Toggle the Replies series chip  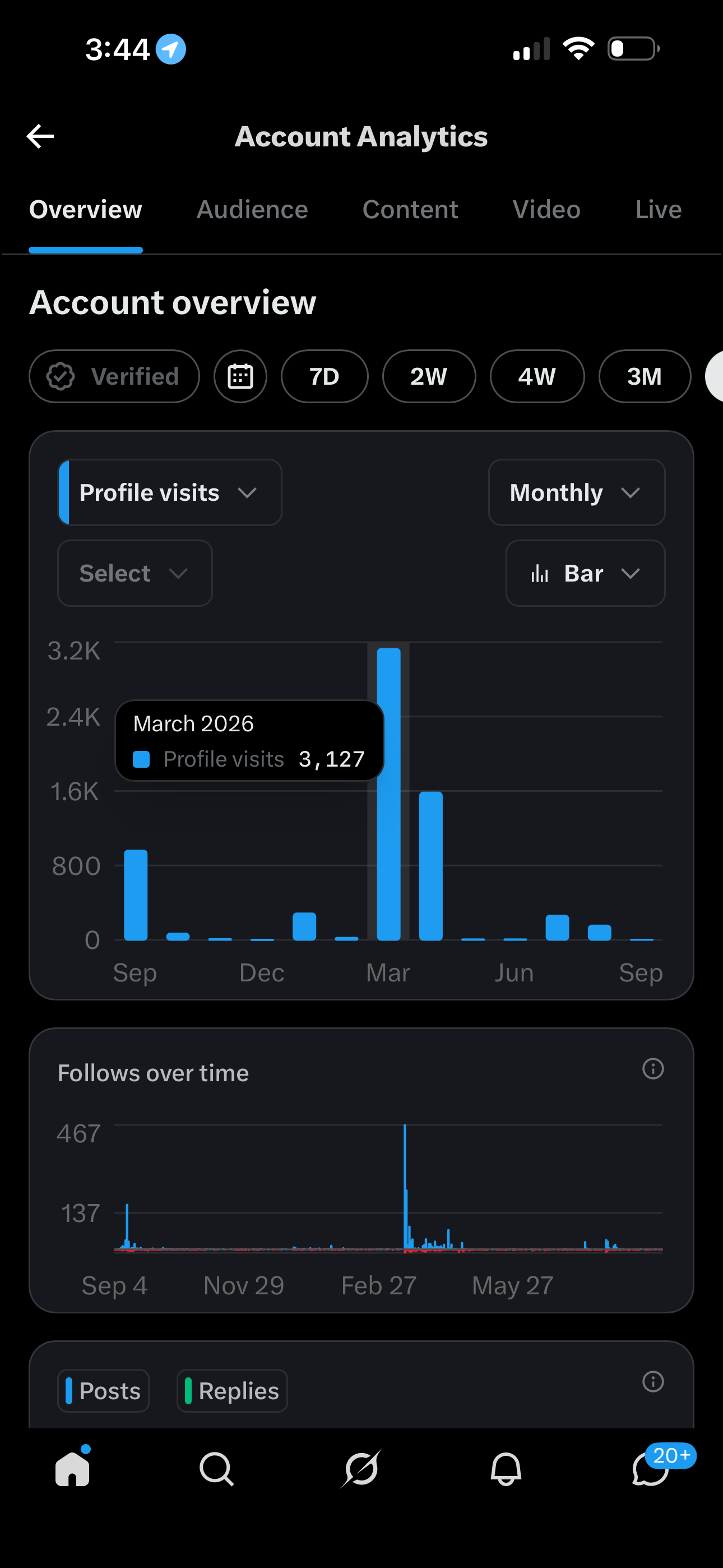pos(232,1391)
